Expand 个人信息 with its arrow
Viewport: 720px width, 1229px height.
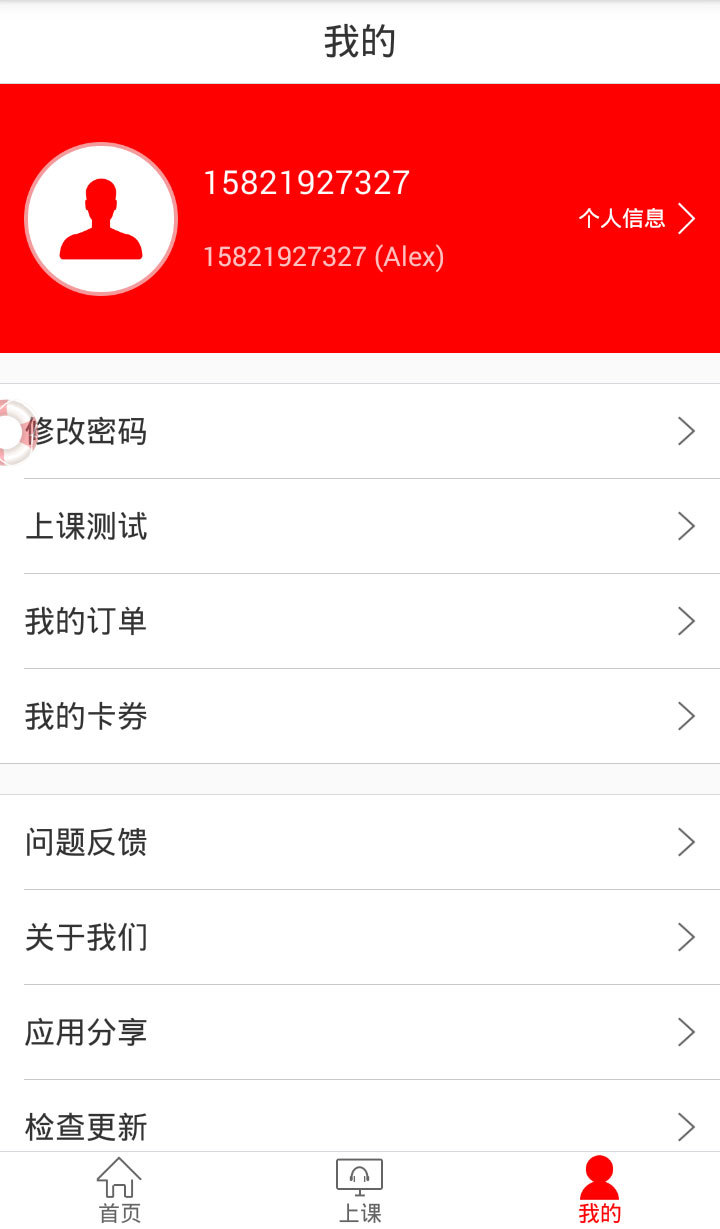click(686, 218)
